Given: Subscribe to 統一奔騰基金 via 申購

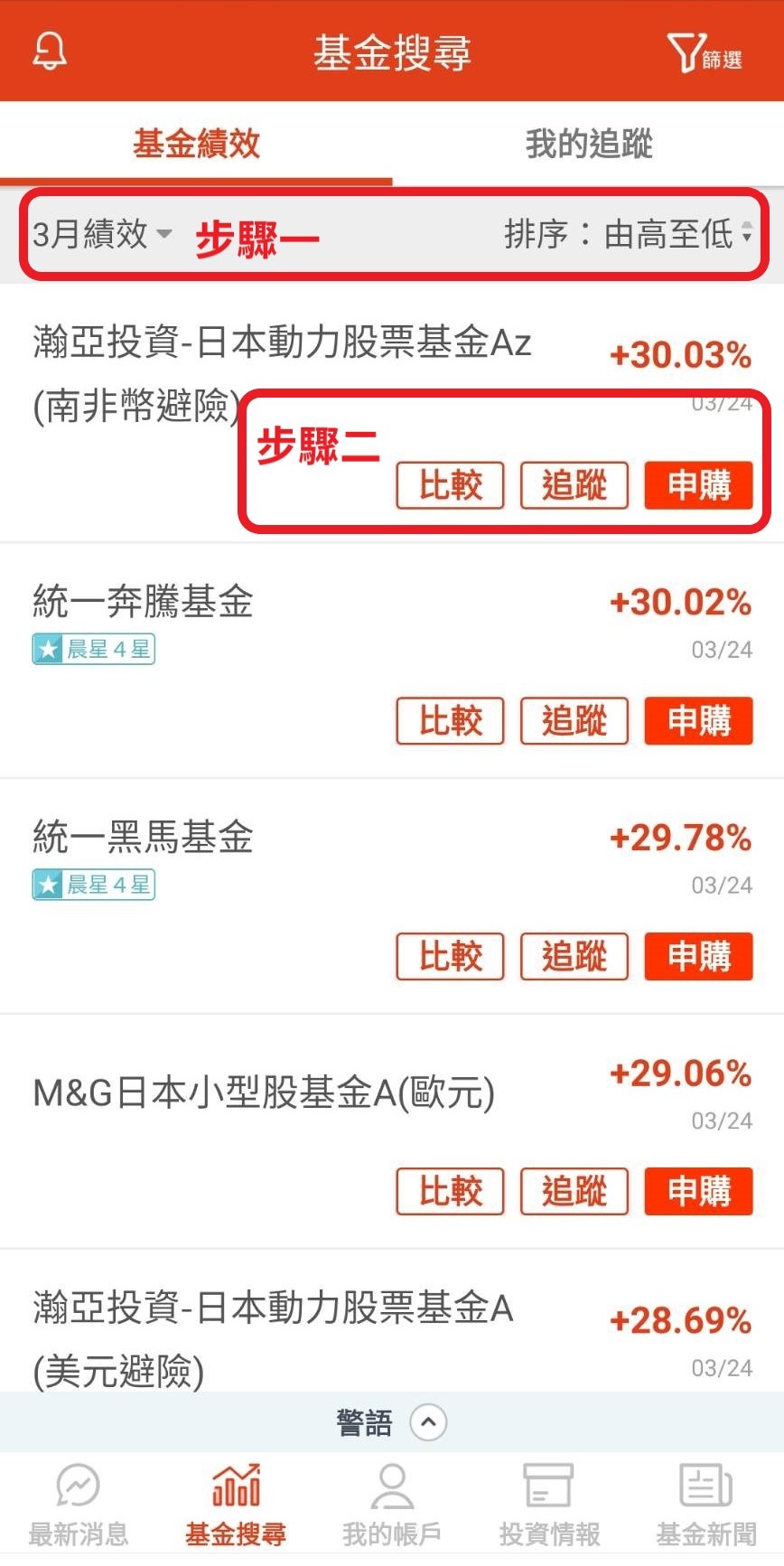Looking at the screenshot, I should [x=698, y=721].
